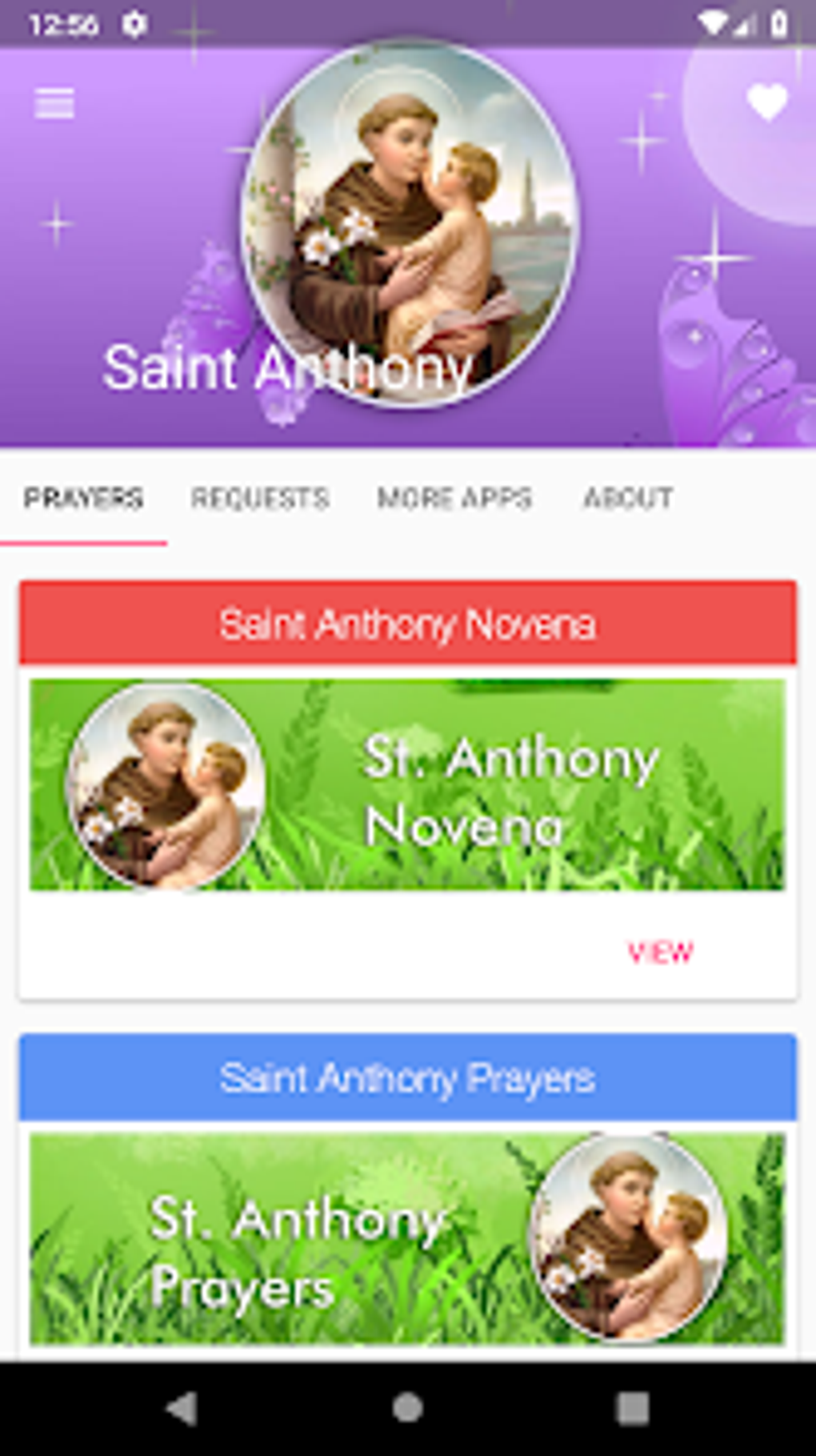The width and height of the screenshot is (816, 1456).
Task: Select the PRAYERS tab
Action: coord(82,499)
